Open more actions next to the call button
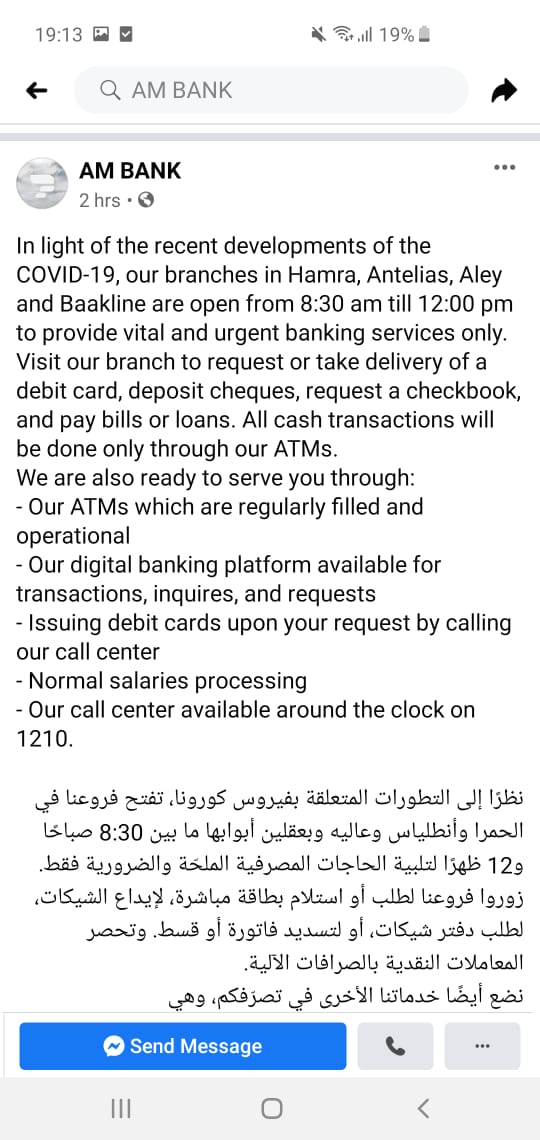This screenshot has height=1140, width=540. pos(483,1046)
